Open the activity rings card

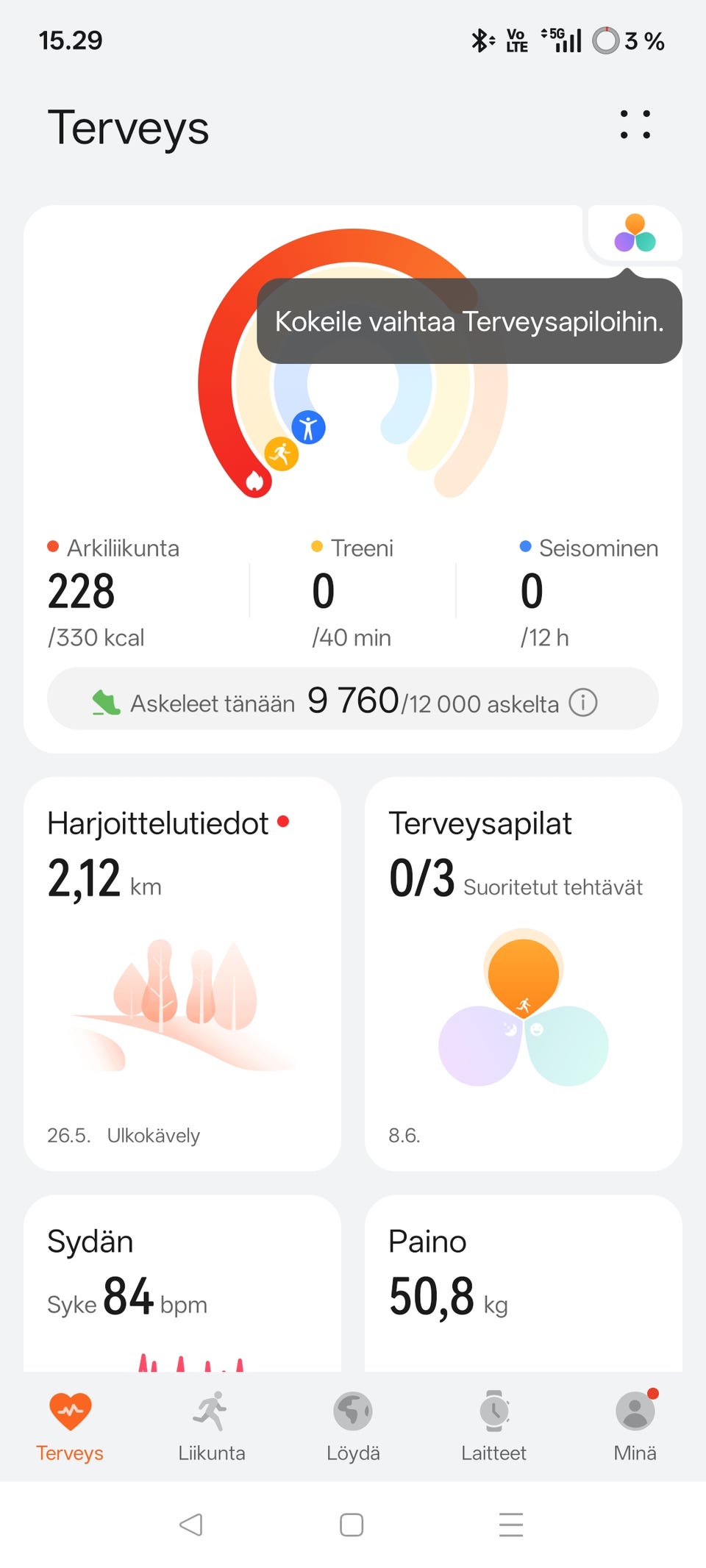pos(353,479)
